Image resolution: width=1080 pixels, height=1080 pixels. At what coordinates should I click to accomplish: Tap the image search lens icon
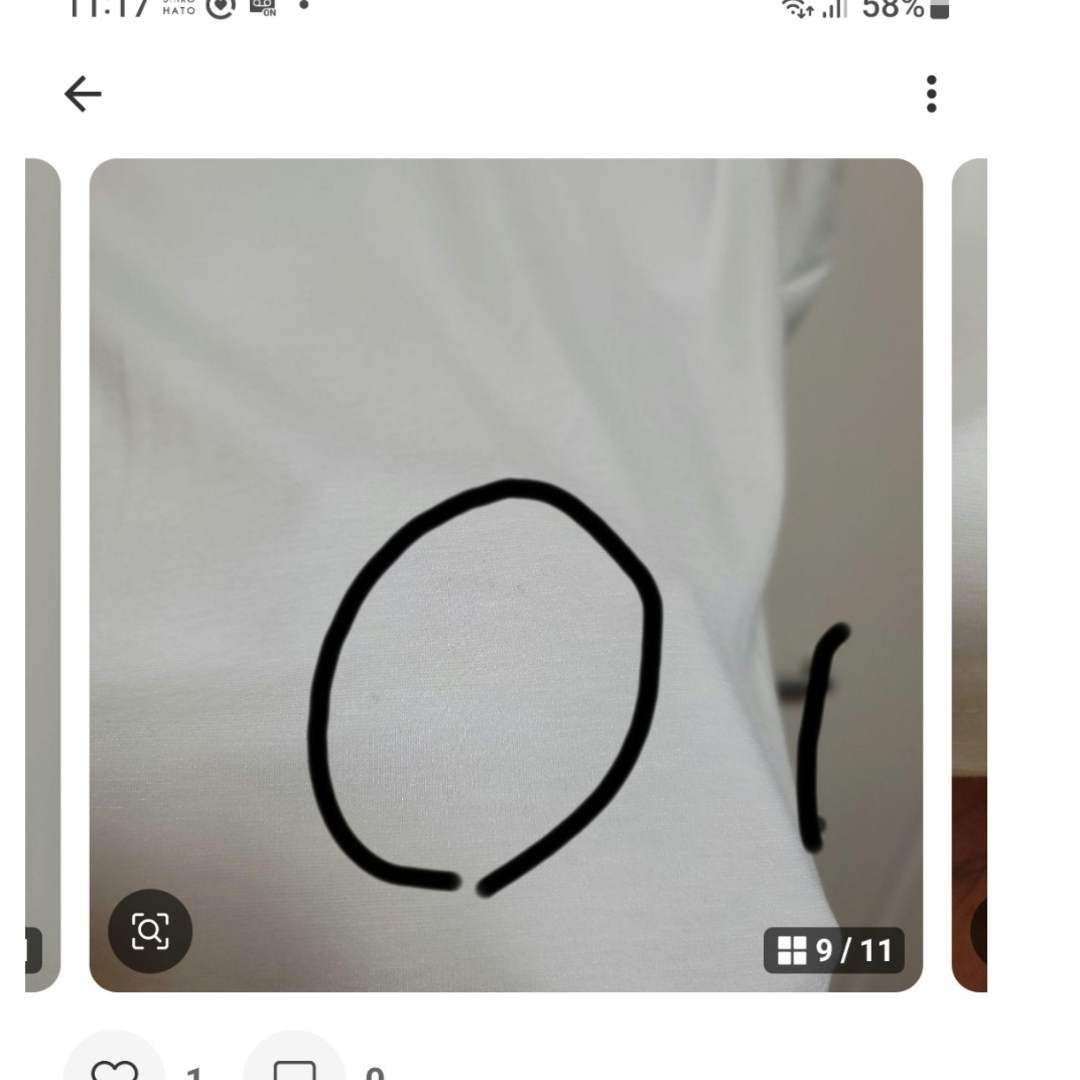[x=150, y=931]
